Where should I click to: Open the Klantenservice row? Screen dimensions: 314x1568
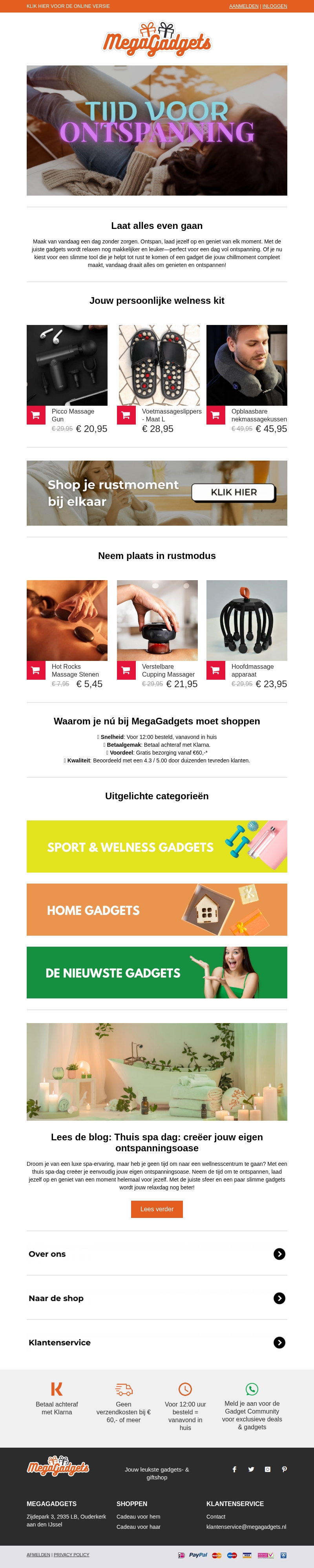click(157, 1343)
